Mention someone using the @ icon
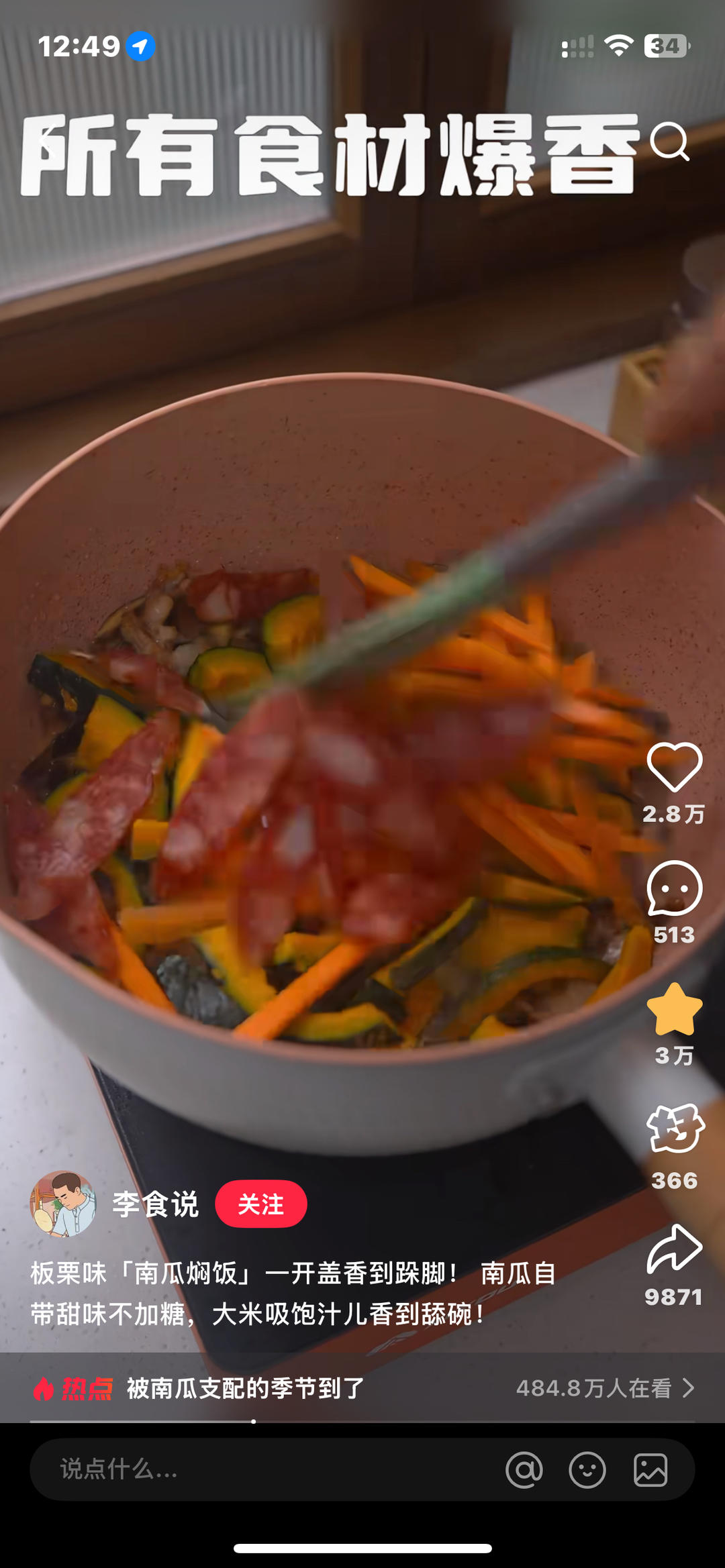 [524, 1470]
